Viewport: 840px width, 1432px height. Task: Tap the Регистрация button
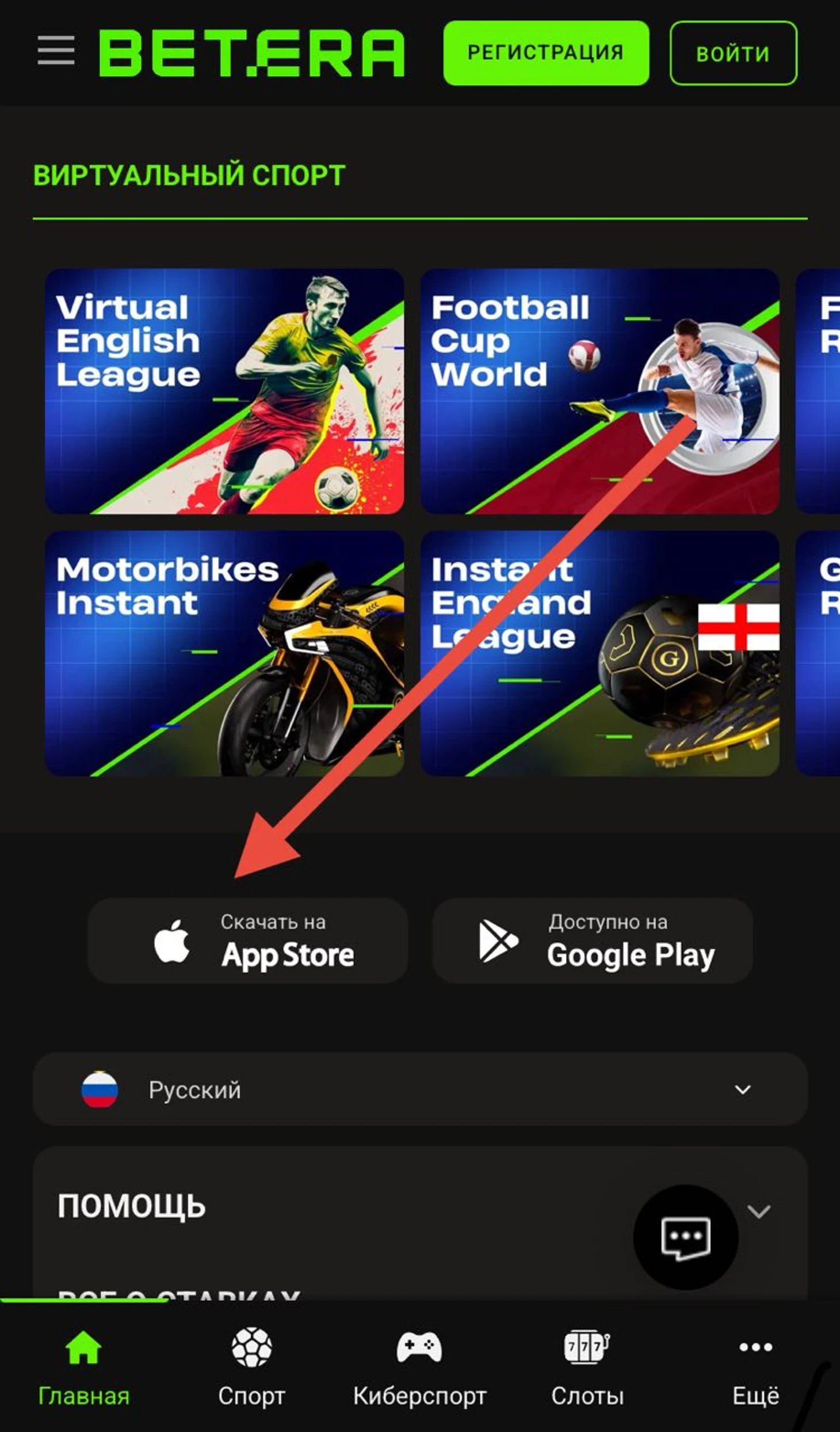point(545,53)
